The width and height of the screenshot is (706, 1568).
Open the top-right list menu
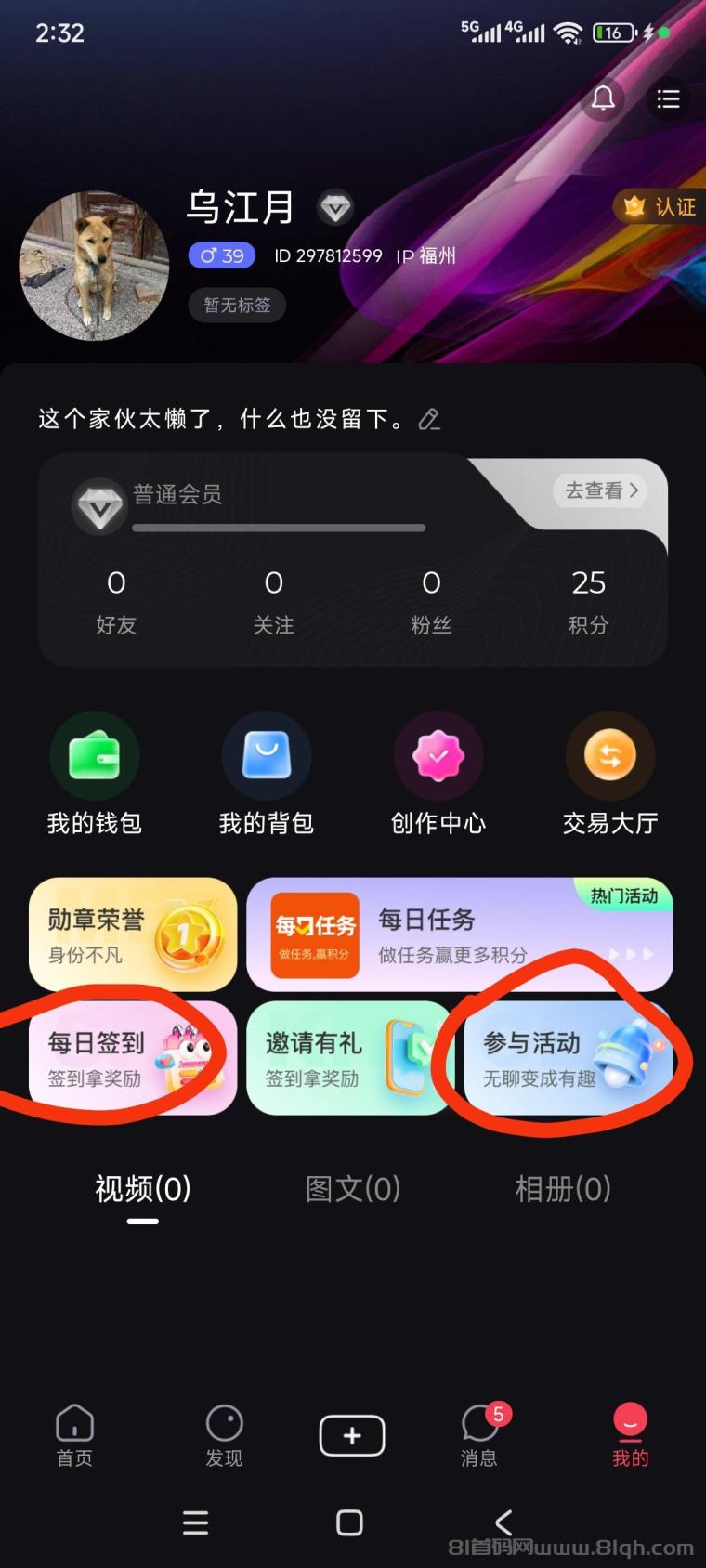coord(668,99)
